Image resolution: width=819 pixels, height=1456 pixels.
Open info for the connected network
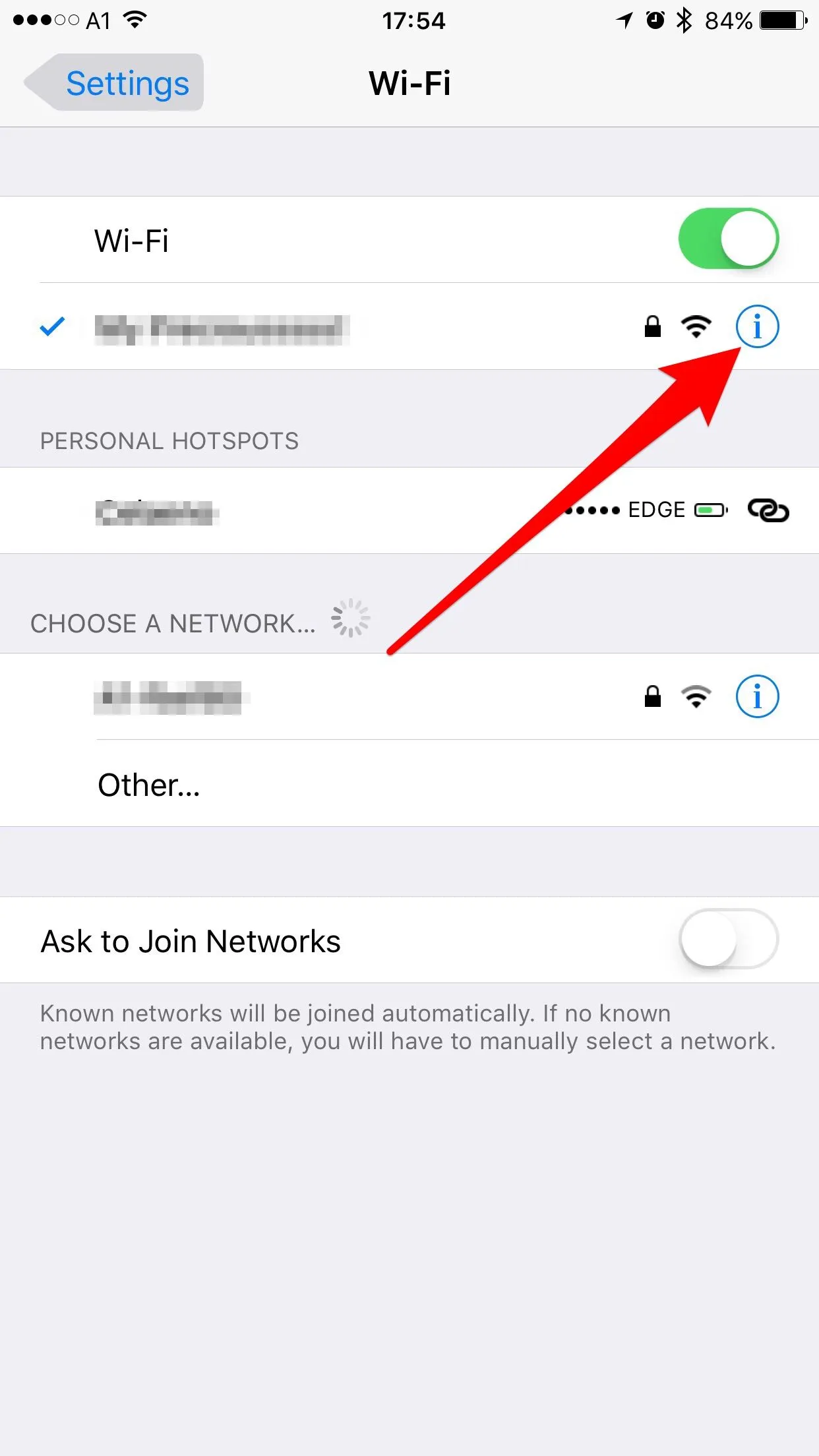757,326
